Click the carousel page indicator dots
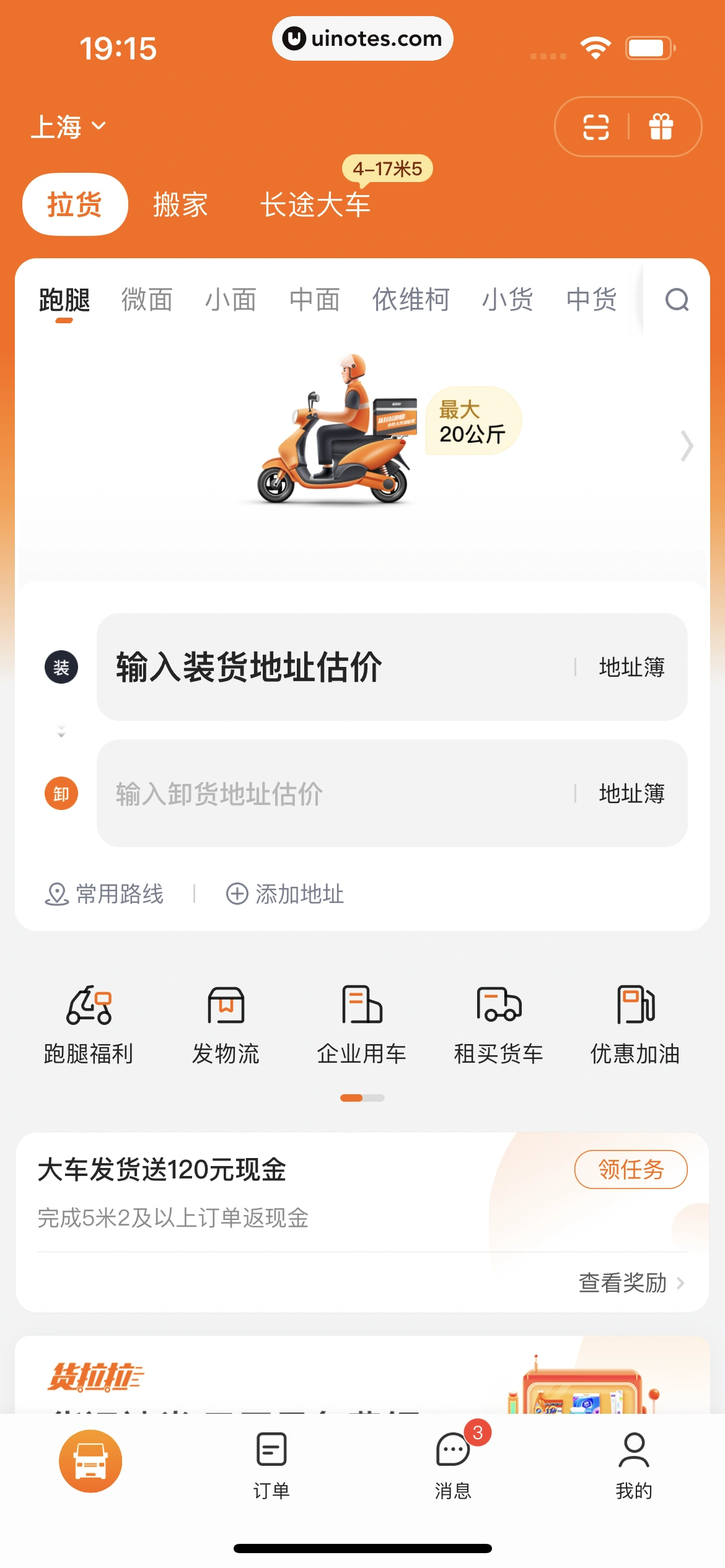Image resolution: width=725 pixels, height=1568 pixels. point(362,1097)
